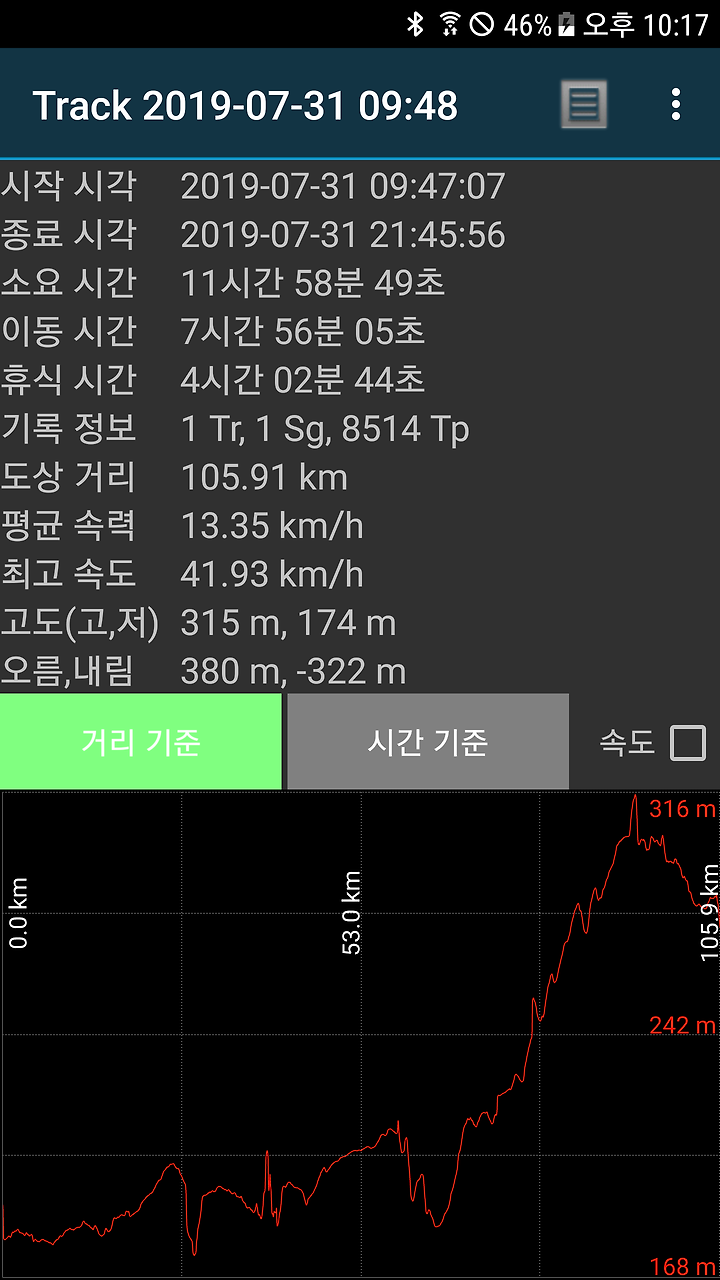Switch to 시간 기준 time-based chart
Viewport: 720px width, 1280px height.
pyautogui.click(x=428, y=742)
